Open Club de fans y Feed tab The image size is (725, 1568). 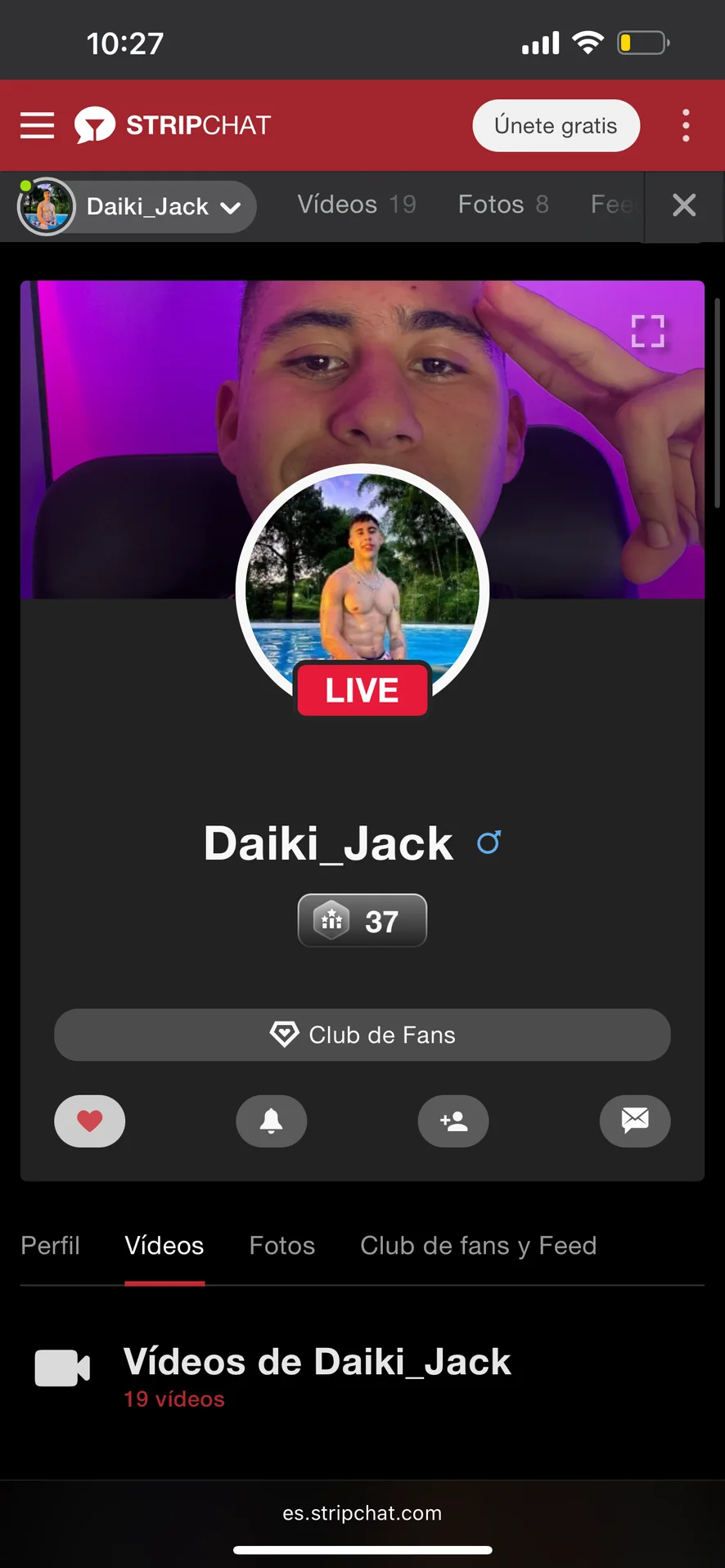pyautogui.click(x=479, y=1246)
